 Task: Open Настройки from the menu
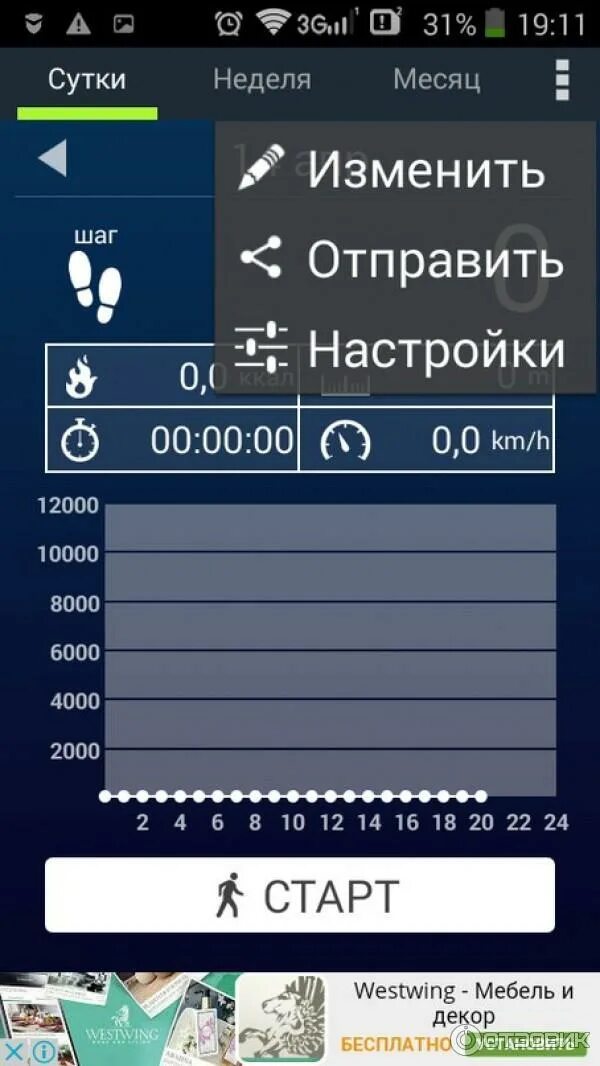pos(406,348)
